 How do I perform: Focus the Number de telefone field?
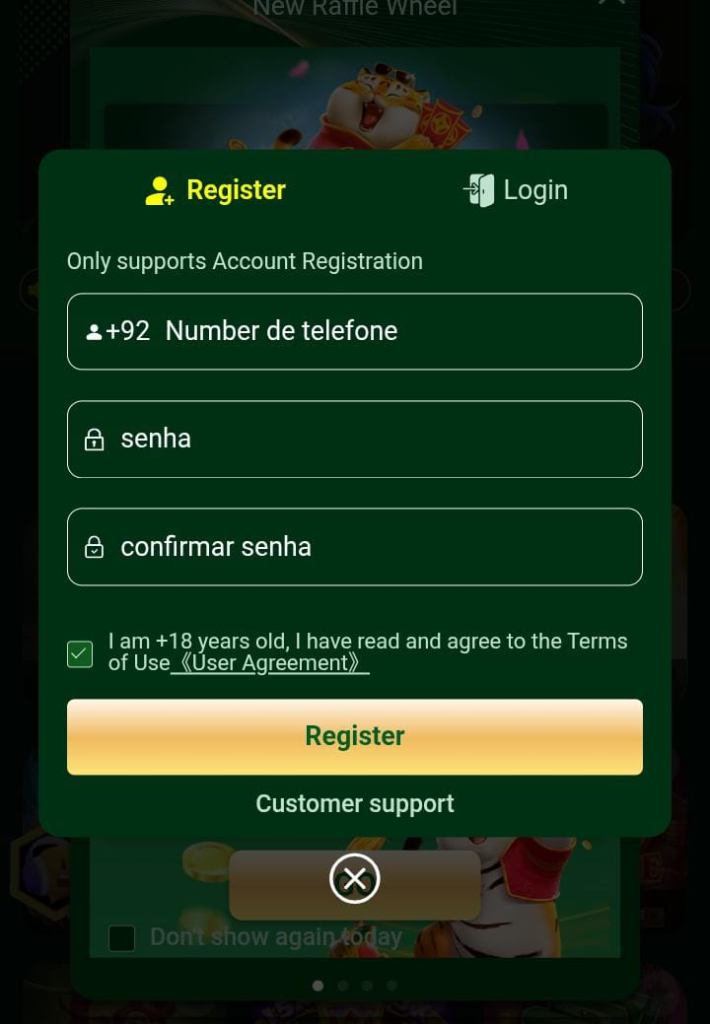coord(380,331)
